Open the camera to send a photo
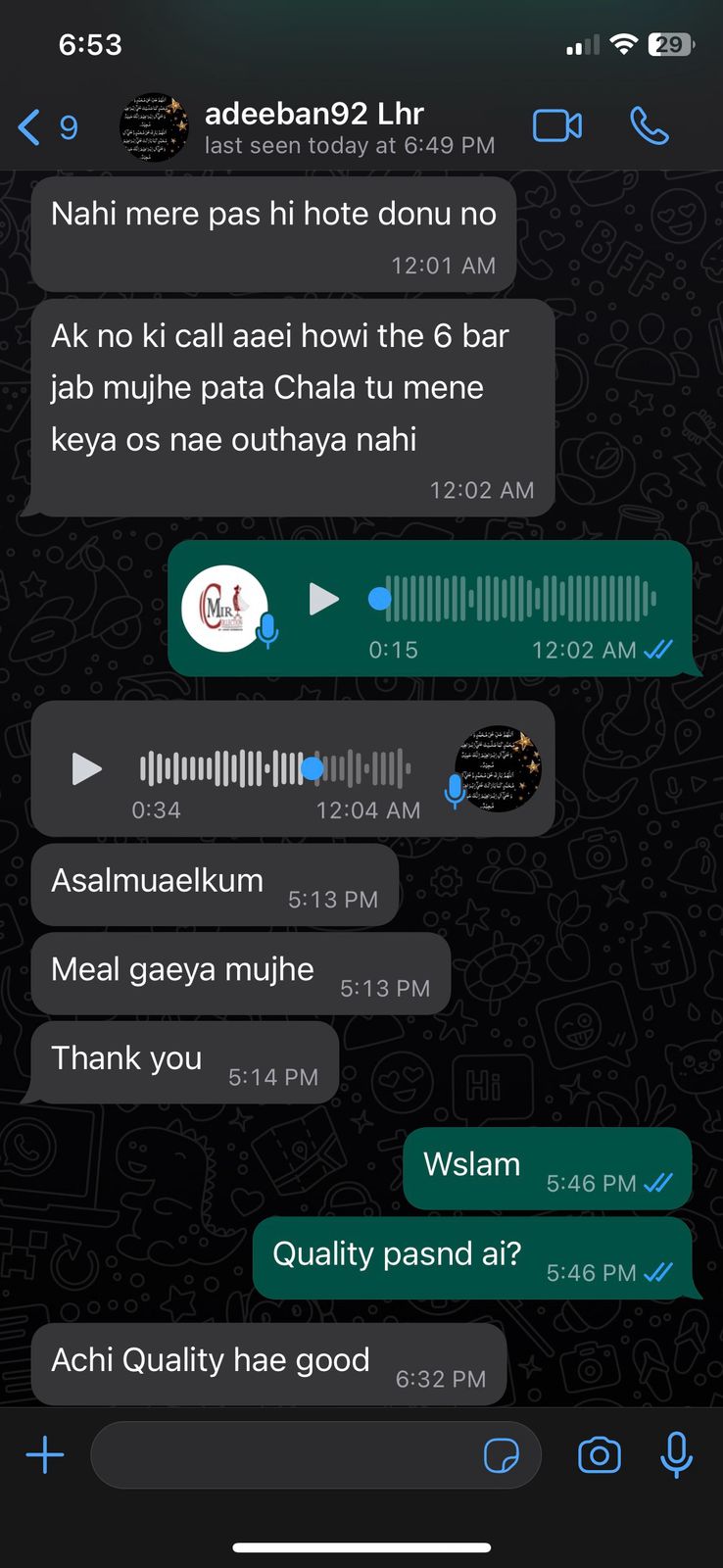The width and height of the screenshot is (723, 1568). tap(600, 1455)
